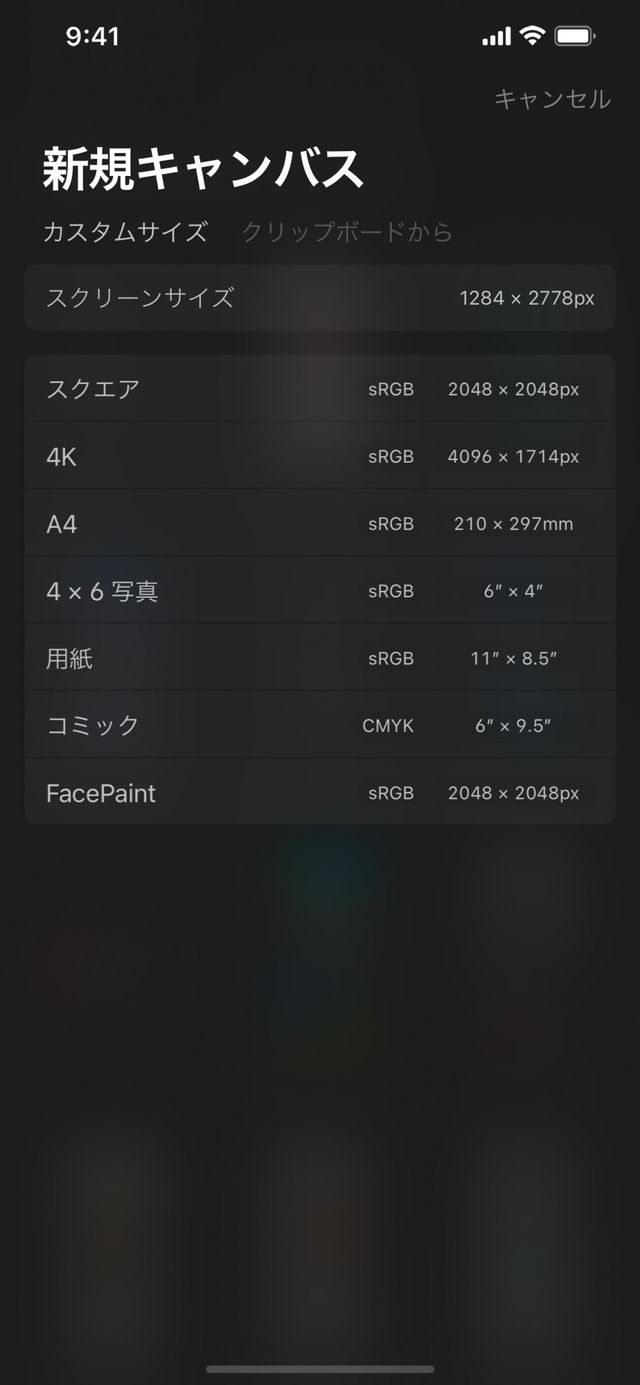The image size is (640, 1385).
Task: Pick the A4 canvas preset
Action: click(x=319, y=524)
